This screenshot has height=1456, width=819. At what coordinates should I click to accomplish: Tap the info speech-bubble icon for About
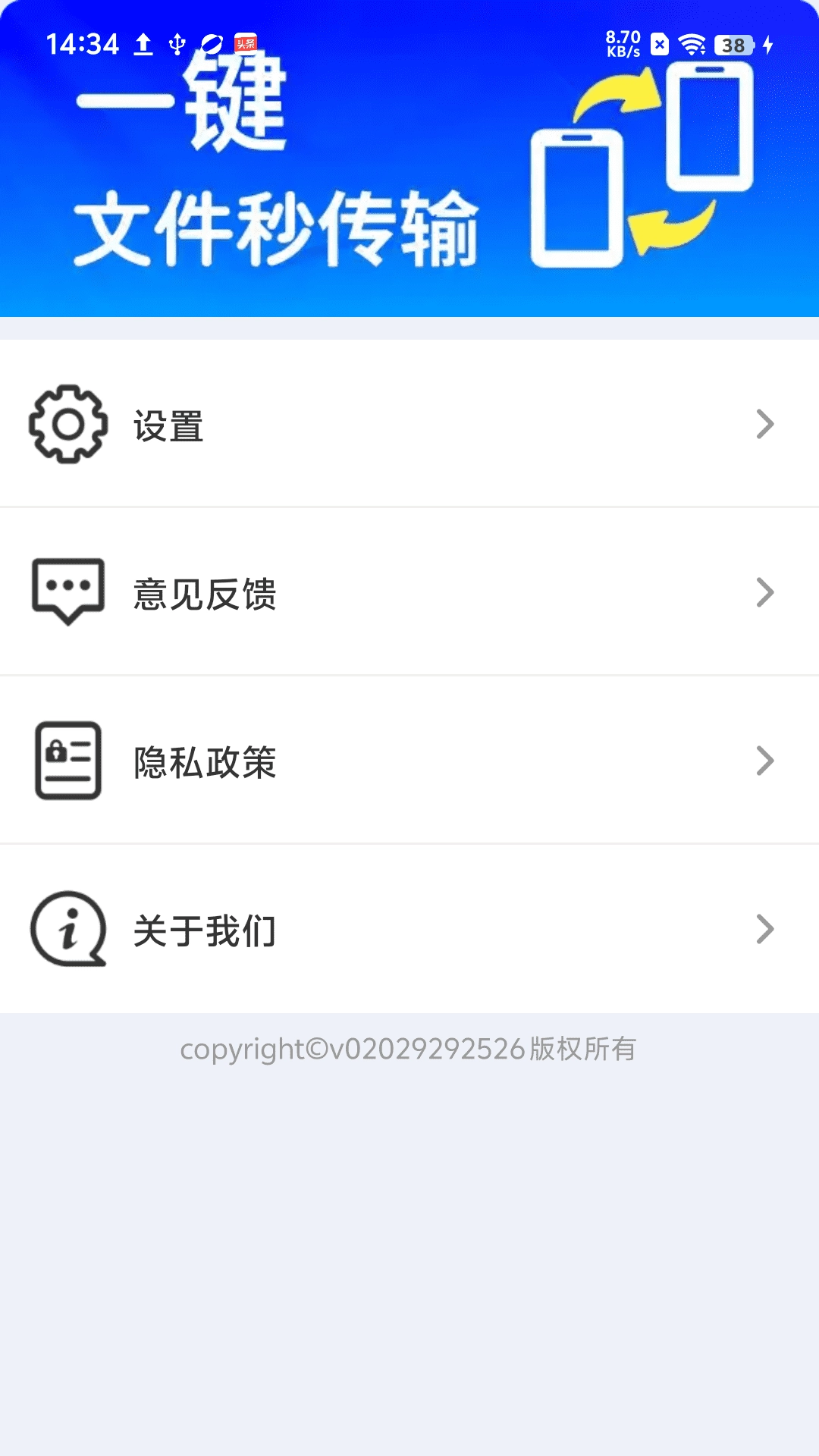tap(67, 931)
